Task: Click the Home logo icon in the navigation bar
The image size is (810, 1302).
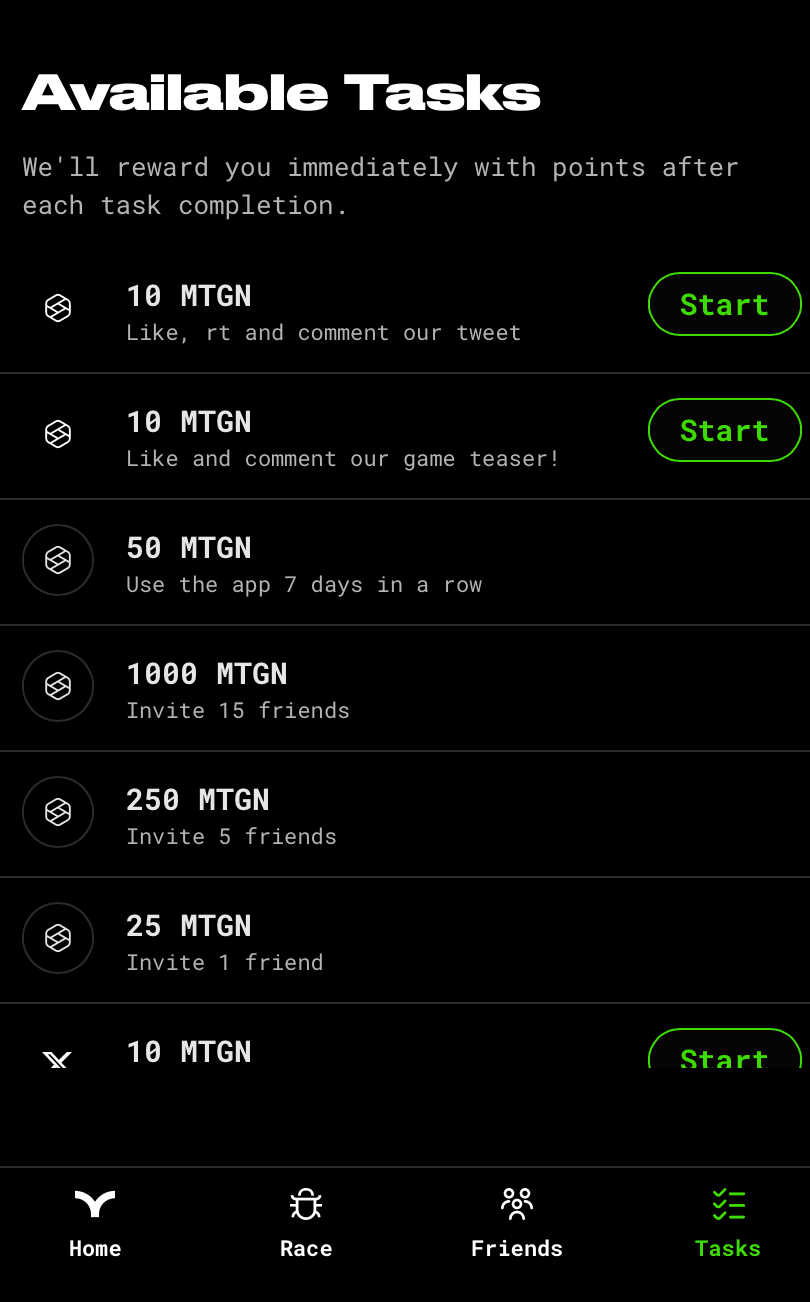Action: [x=95, y=1203]
